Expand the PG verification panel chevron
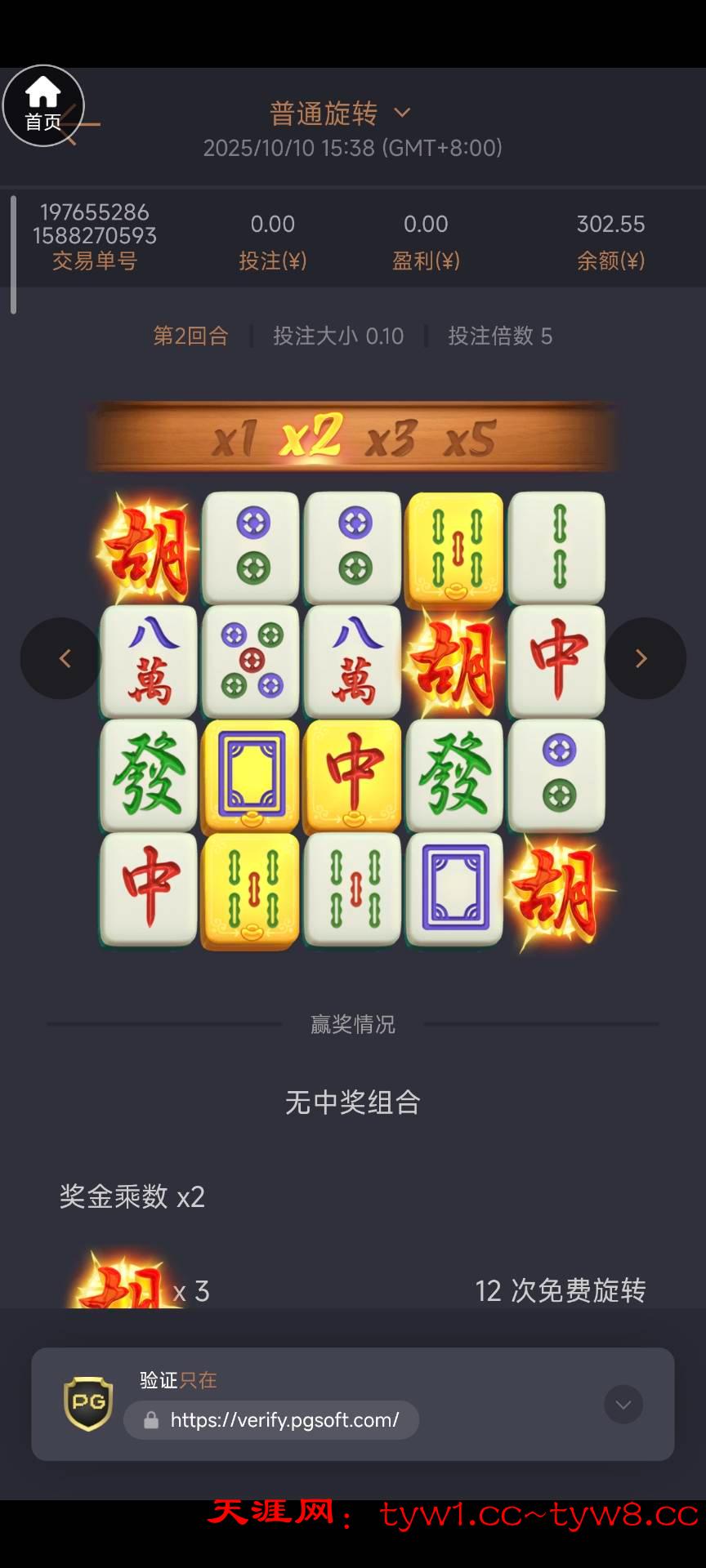 coord(623,1405)
